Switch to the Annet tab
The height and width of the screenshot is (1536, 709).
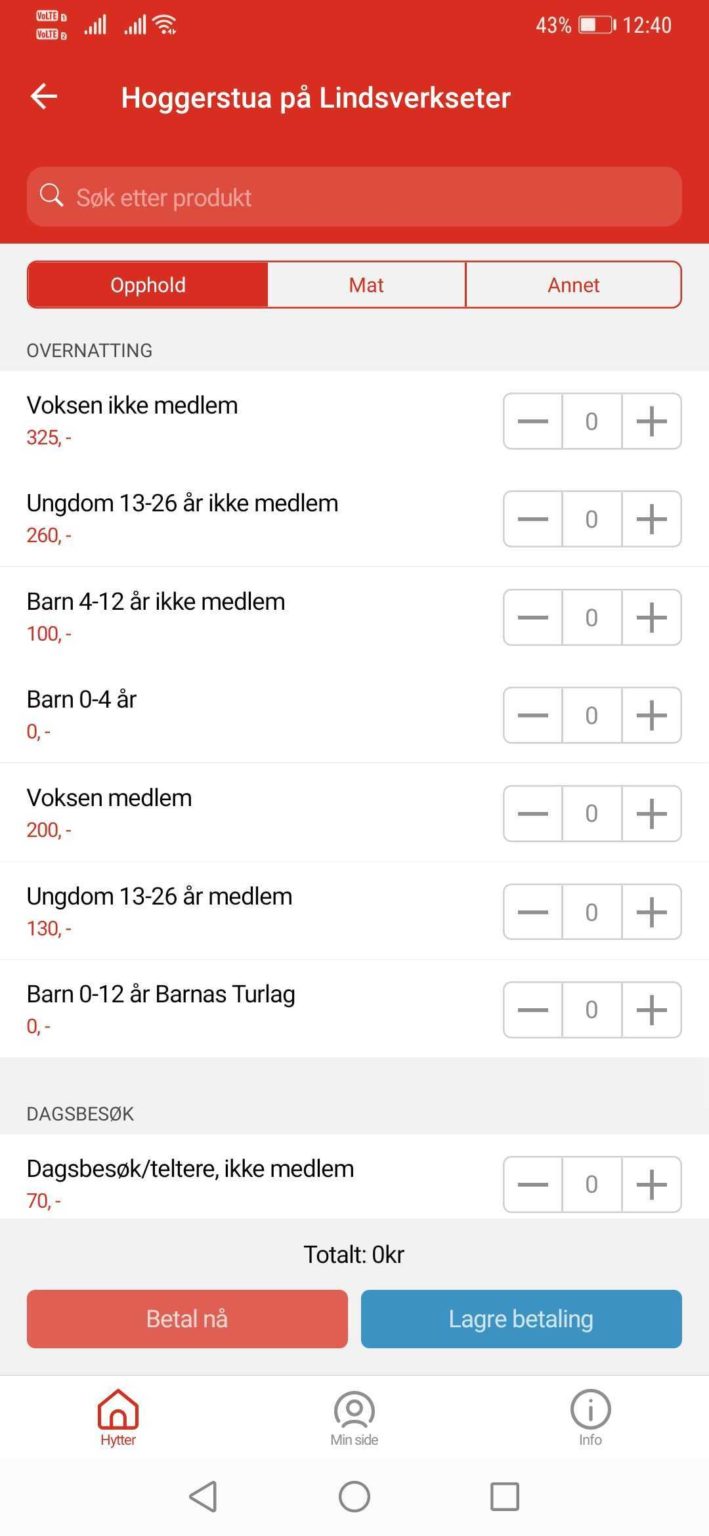coord(573,285)
